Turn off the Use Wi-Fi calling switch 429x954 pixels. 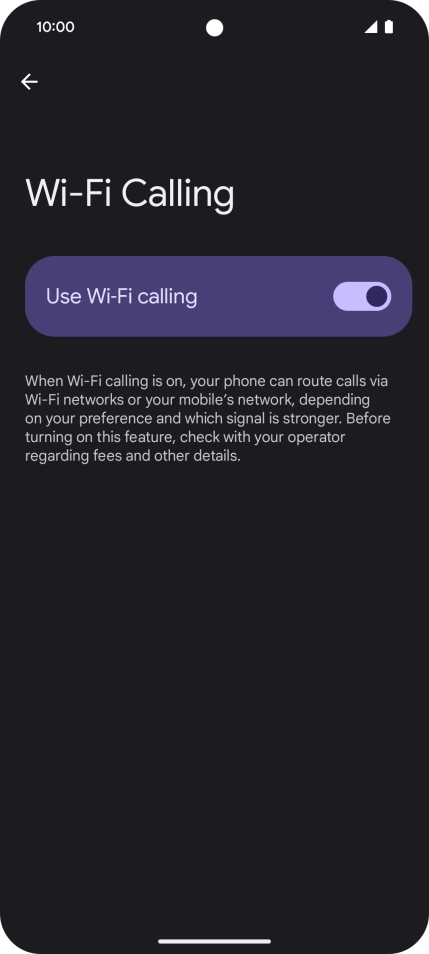362,296
